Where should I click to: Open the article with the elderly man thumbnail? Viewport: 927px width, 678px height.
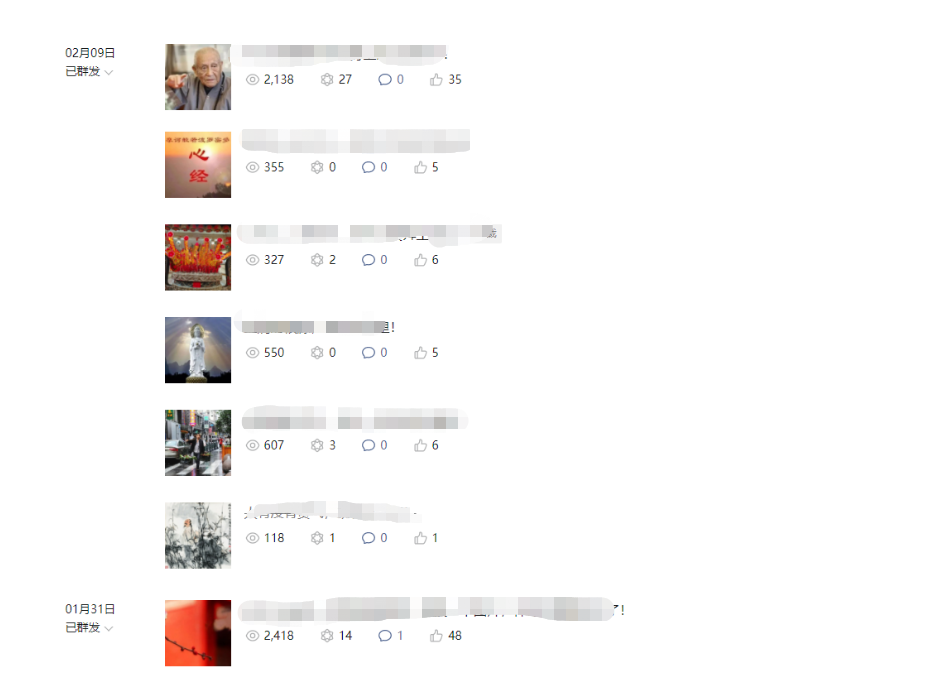pos(198,77)
